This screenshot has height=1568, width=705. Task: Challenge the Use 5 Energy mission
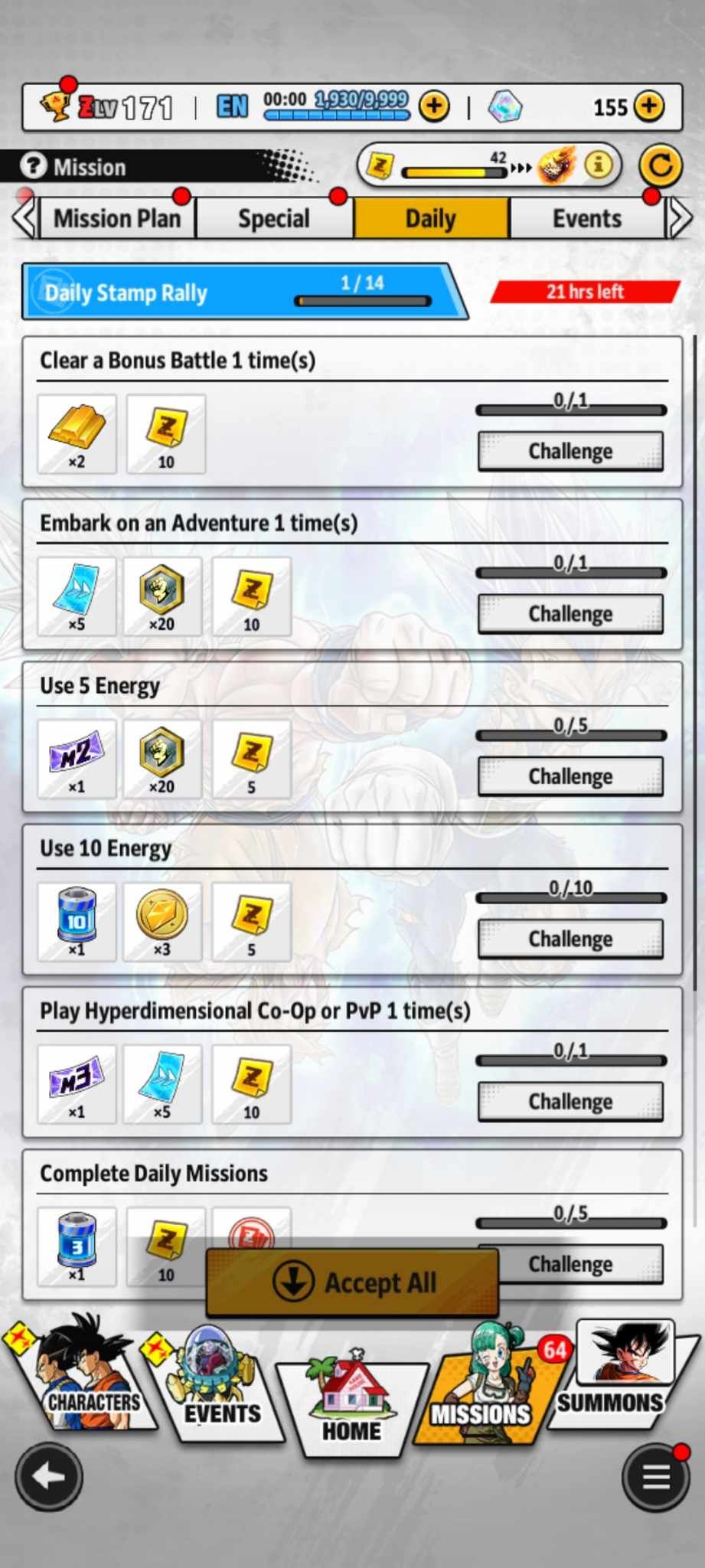coord(570,776)
